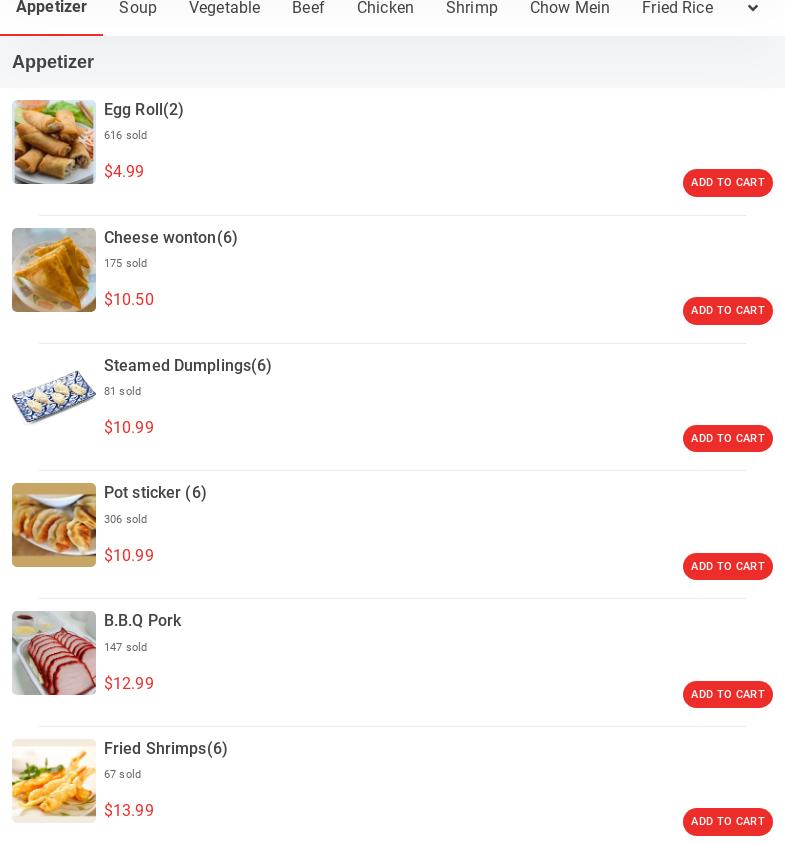Add Steamed Dumplings(6) to cart
This screenshot has width=785, height=845.
(727, 439)
